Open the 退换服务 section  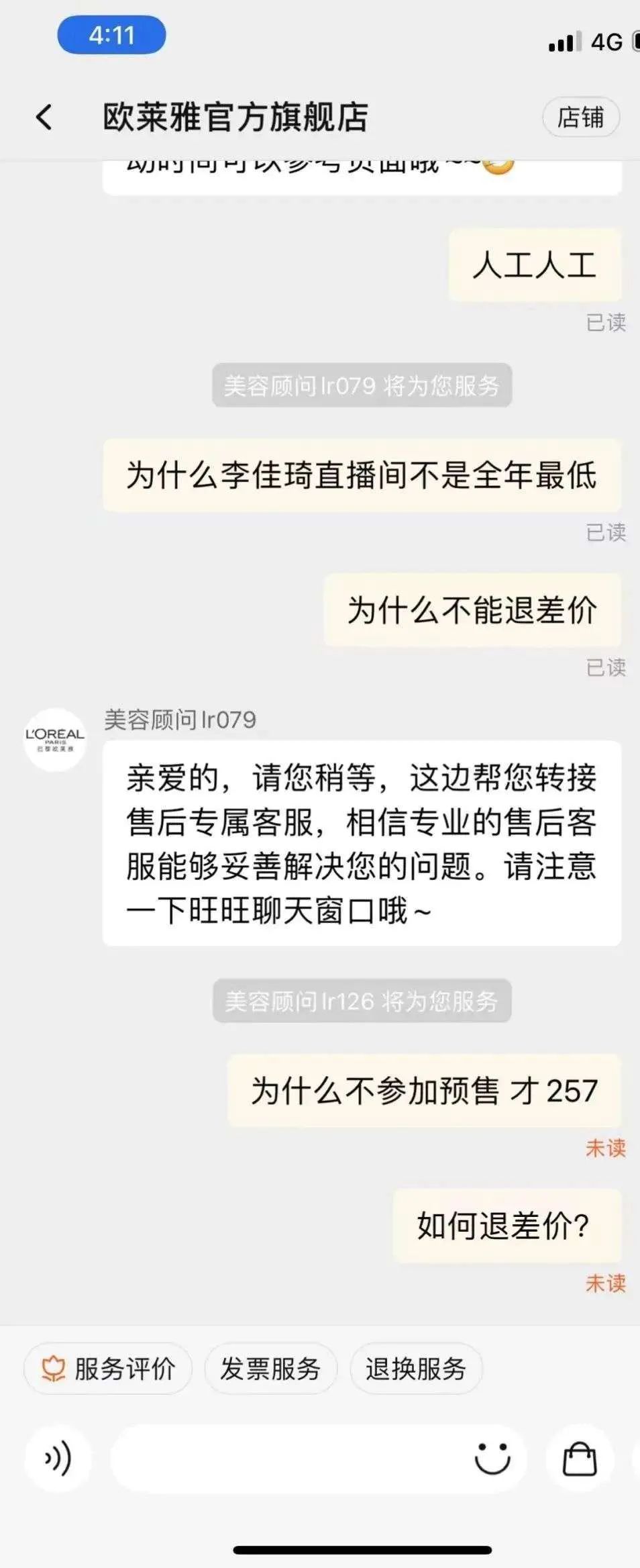pos(415,1368)
